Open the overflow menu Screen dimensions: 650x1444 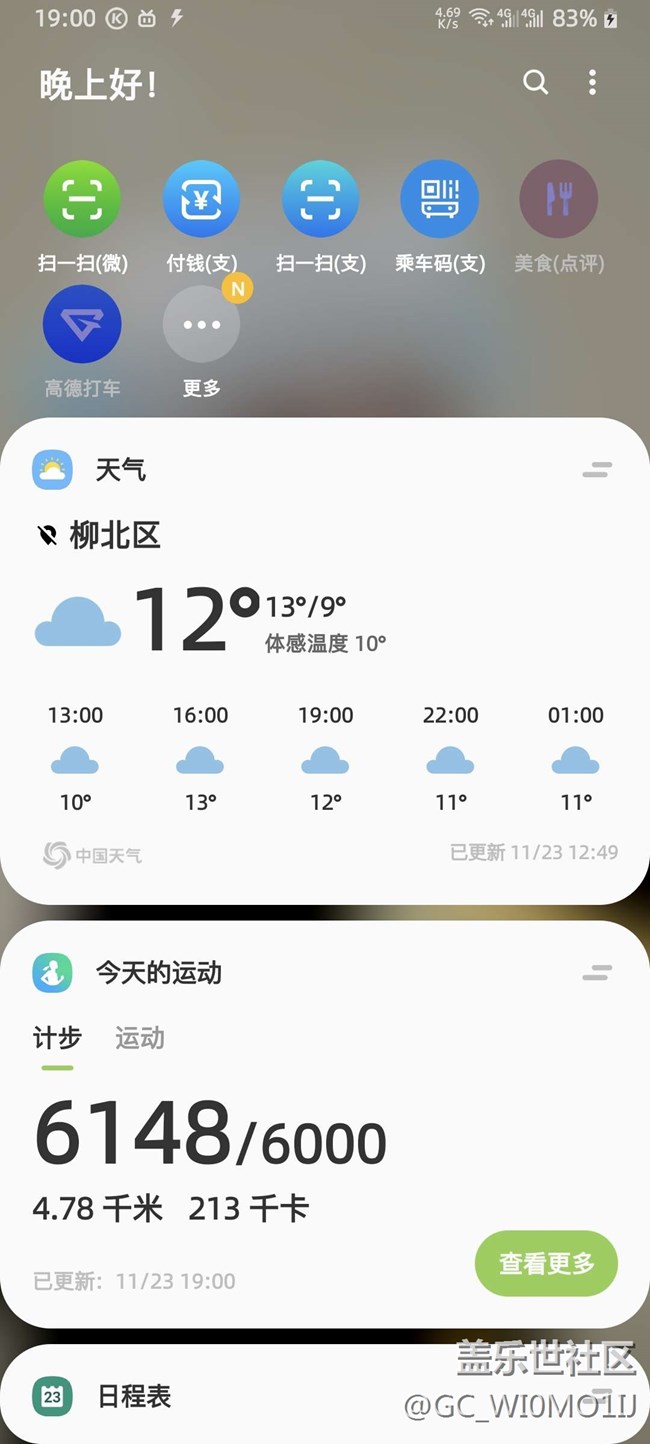point(592,83)
